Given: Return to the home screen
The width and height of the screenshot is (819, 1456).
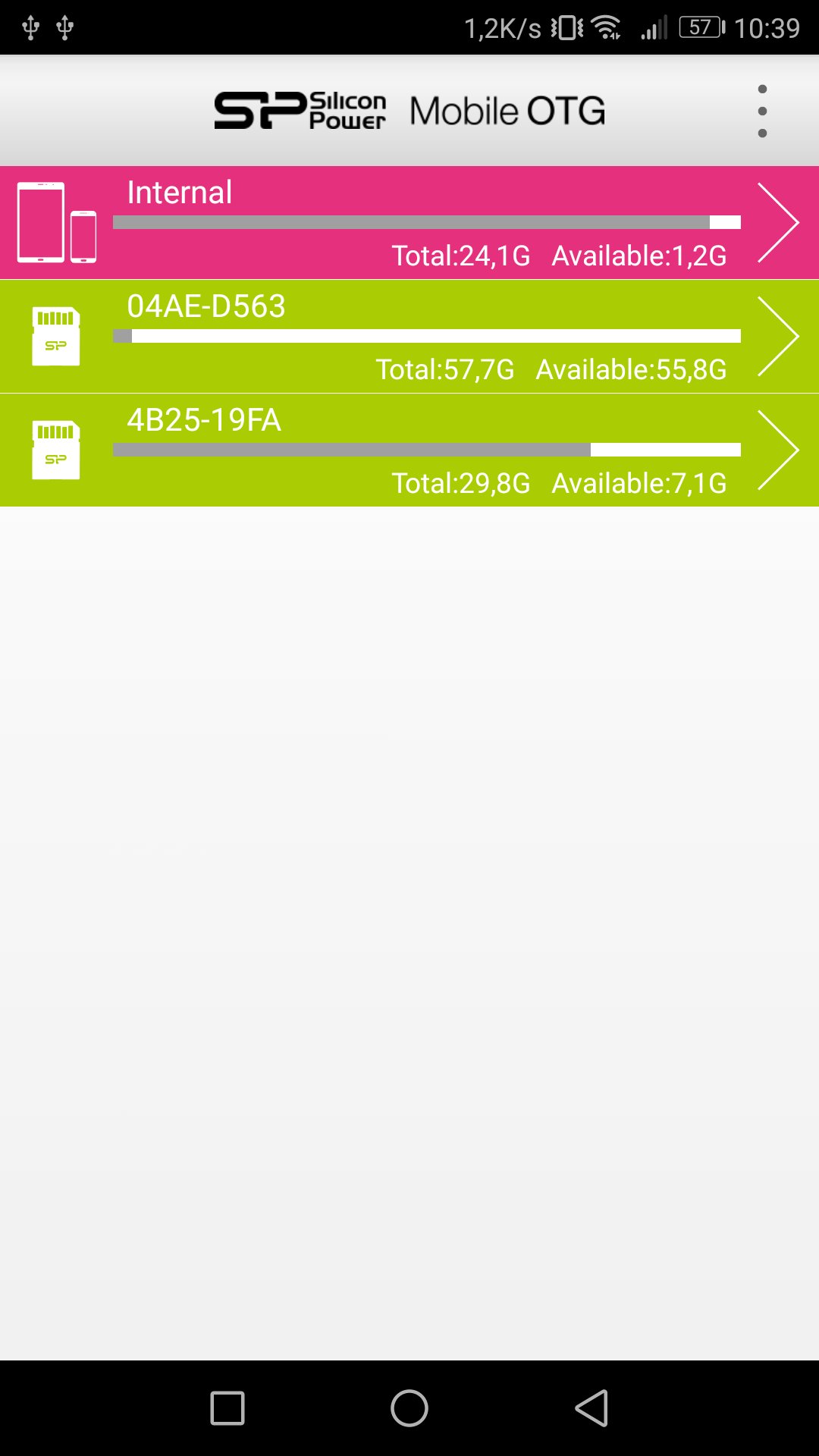Looking at the screenshot, I should click(x=409, y=1408).
